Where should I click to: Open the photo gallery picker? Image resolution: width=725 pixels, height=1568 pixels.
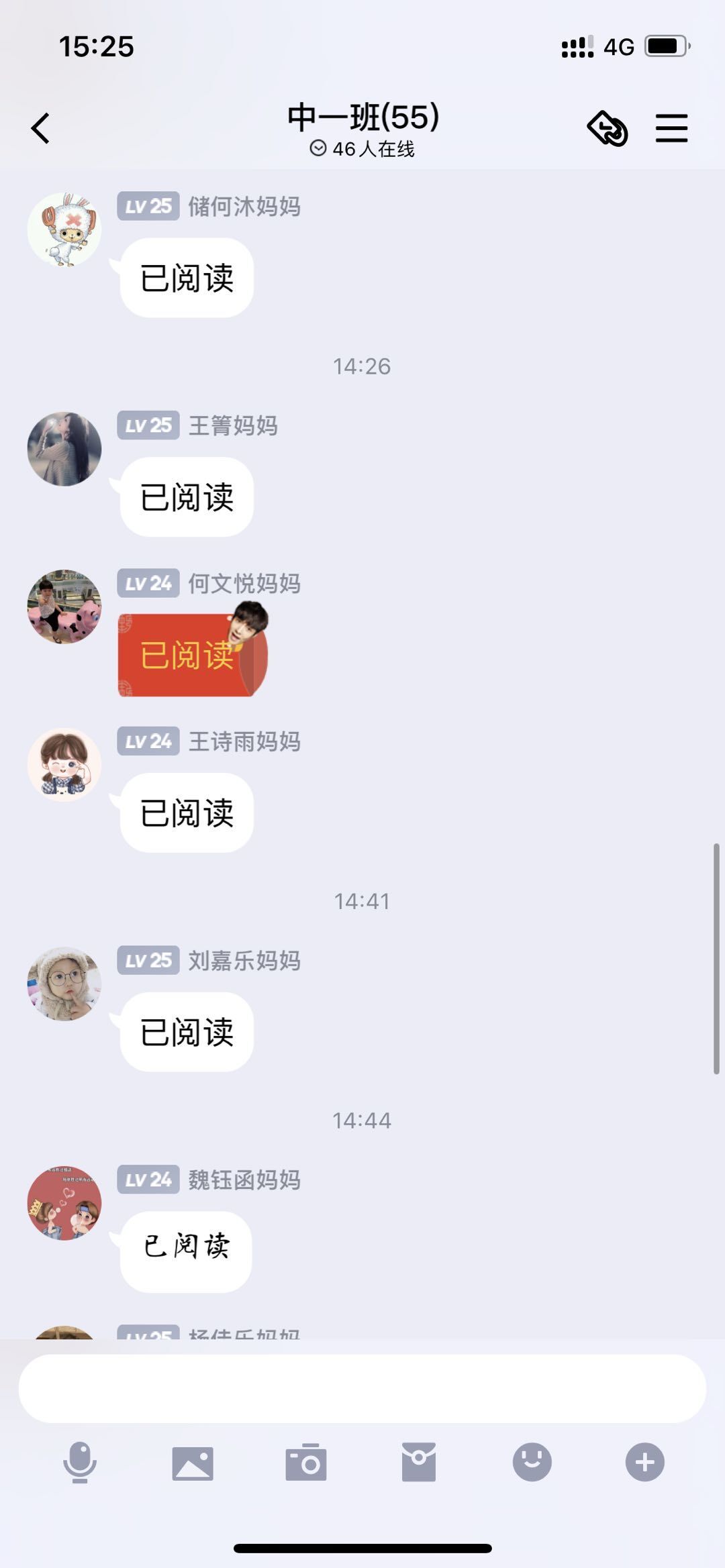tap(193, 1463)
